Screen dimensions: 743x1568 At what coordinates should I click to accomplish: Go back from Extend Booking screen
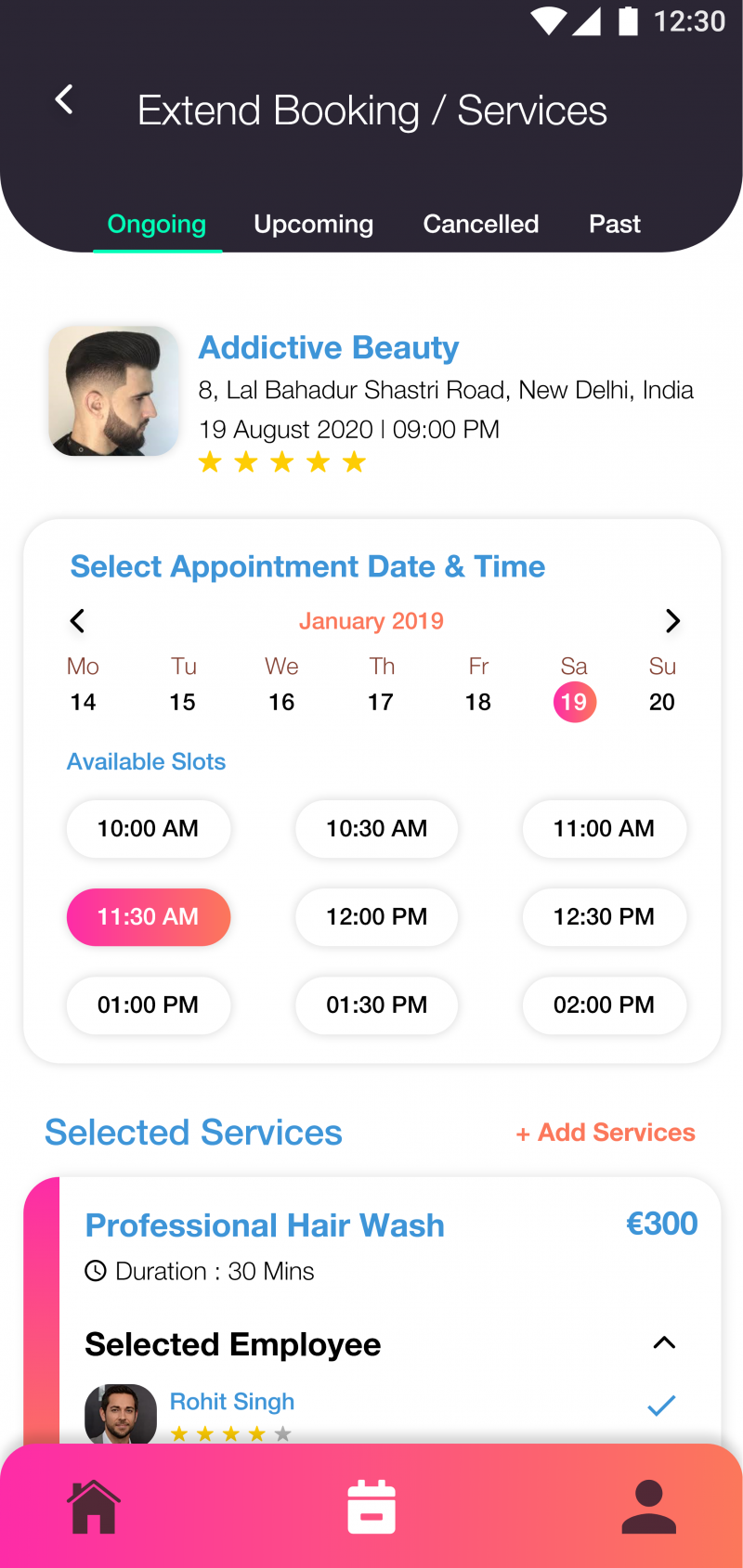pyautogui.click(x=64, y=100)
